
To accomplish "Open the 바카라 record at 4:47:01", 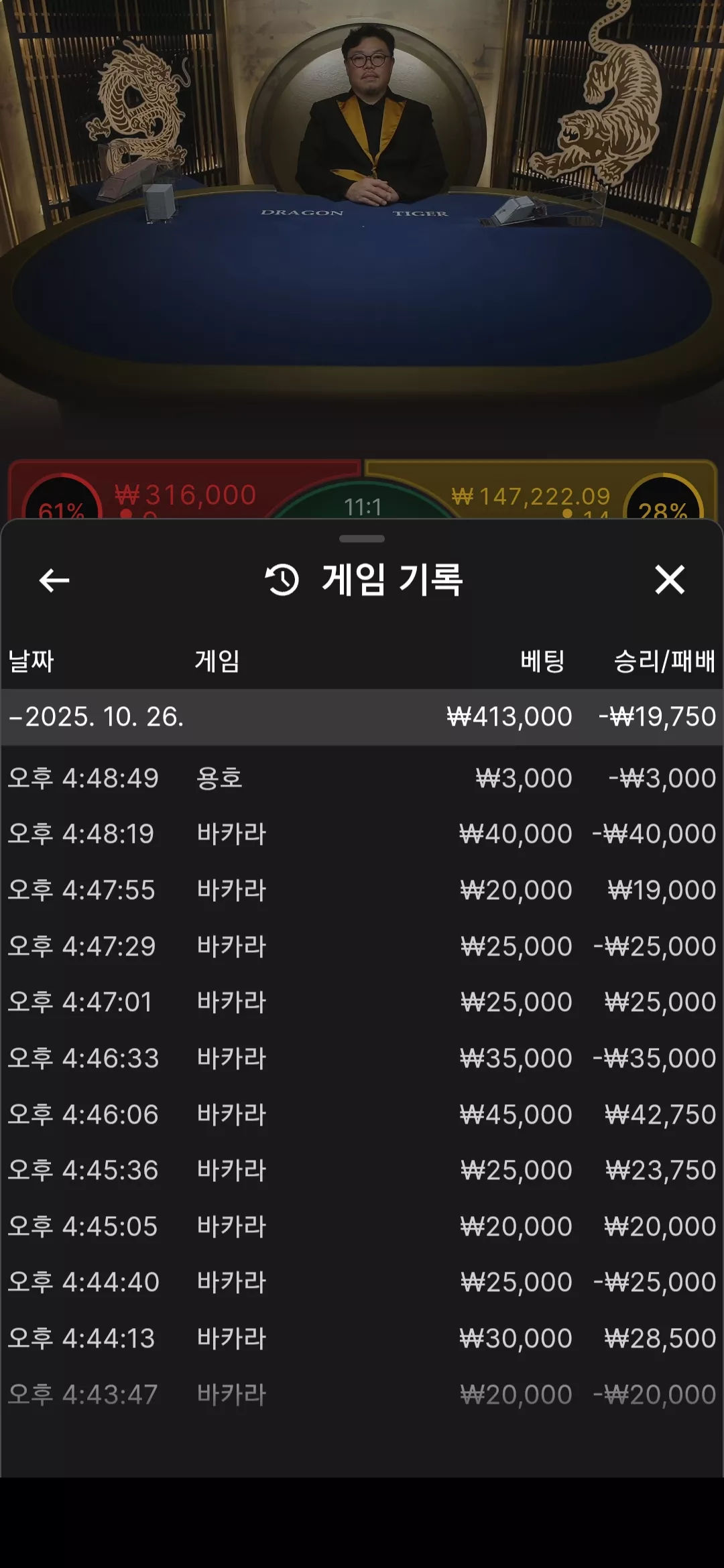I will tap(362, 1002).
